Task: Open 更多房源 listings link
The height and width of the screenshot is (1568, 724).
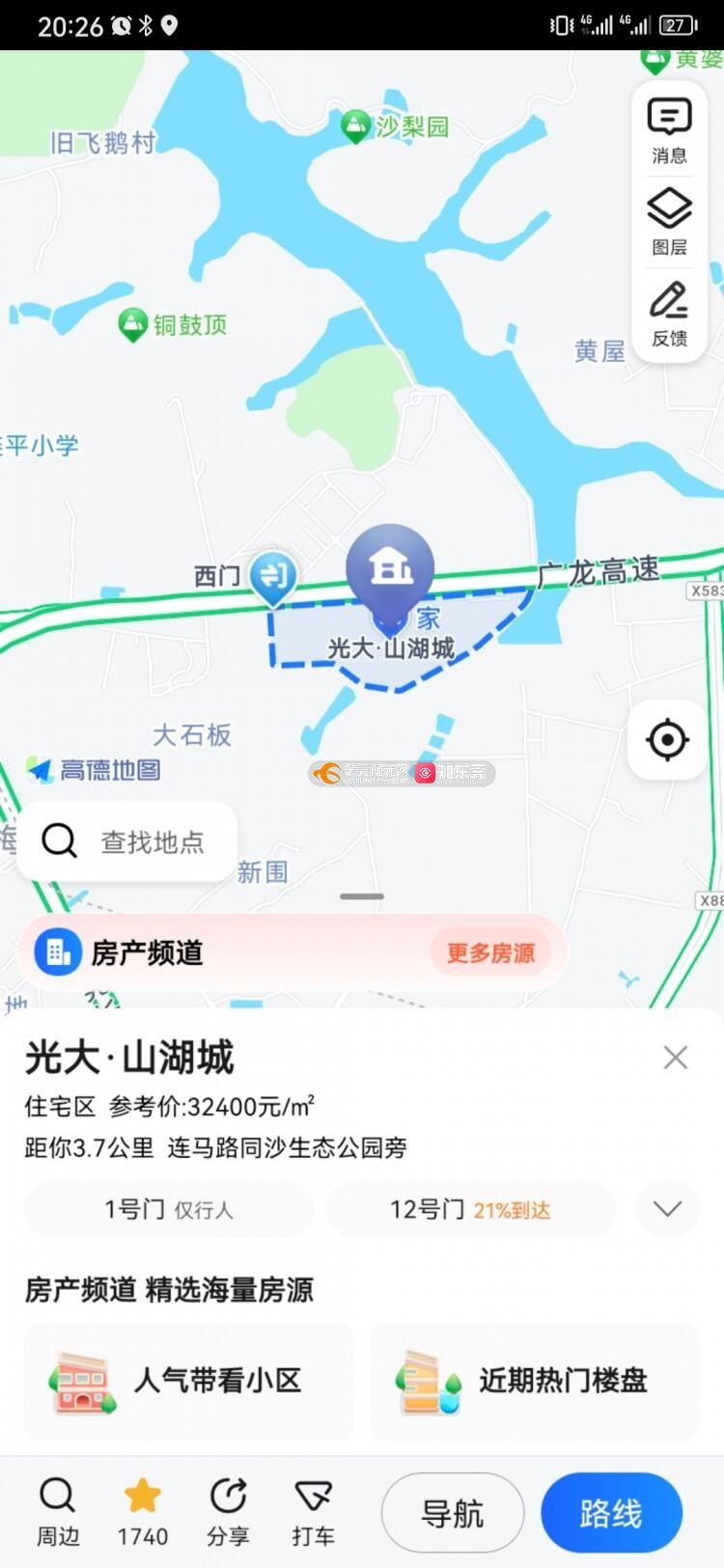Action: [x=490, y=952]
